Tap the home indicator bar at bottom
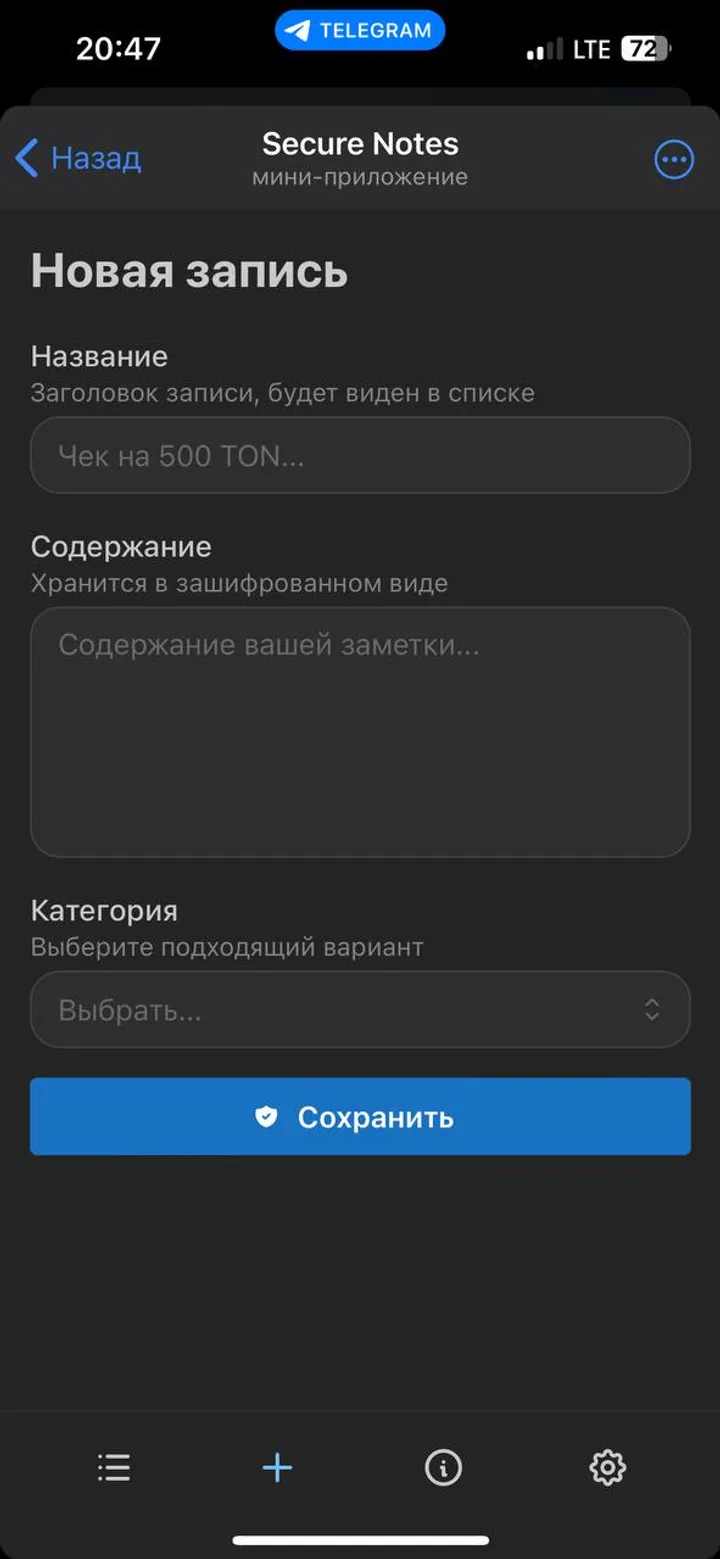 click(360, 1540)
